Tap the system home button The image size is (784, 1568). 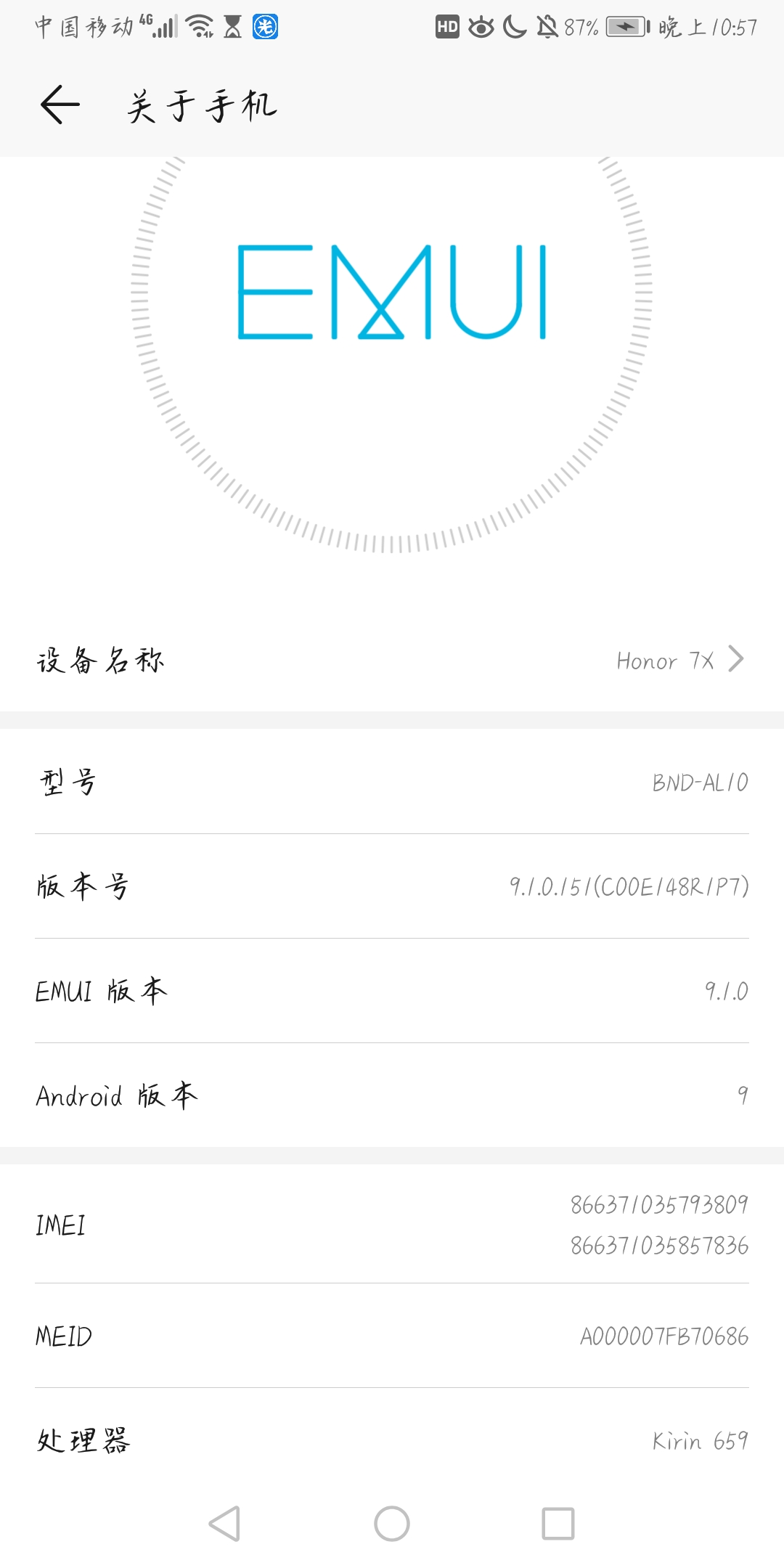392,1523
